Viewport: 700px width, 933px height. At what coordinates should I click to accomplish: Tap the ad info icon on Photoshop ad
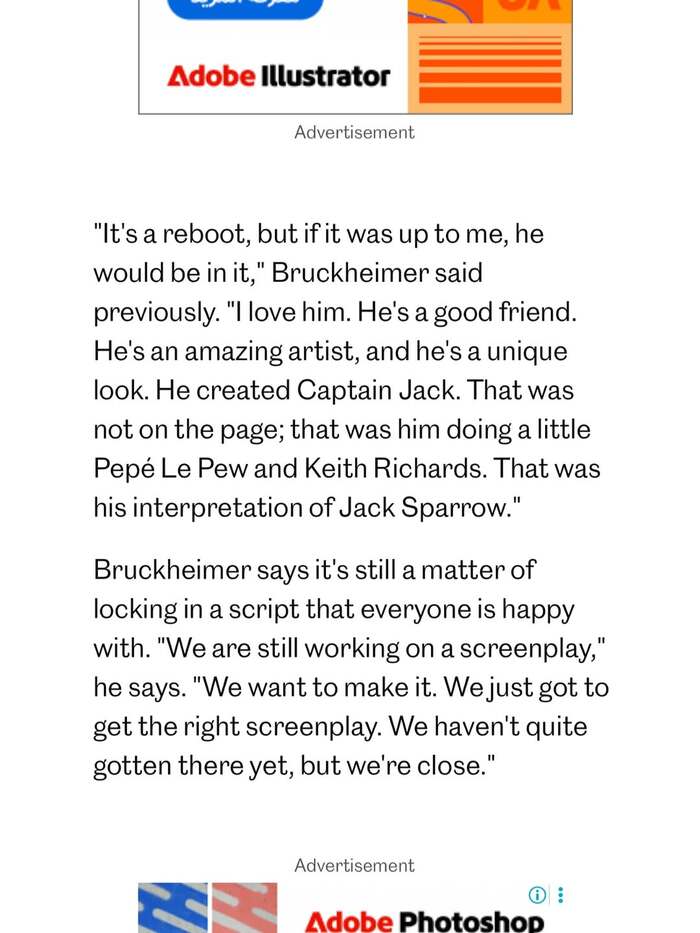tap(537, 895)
